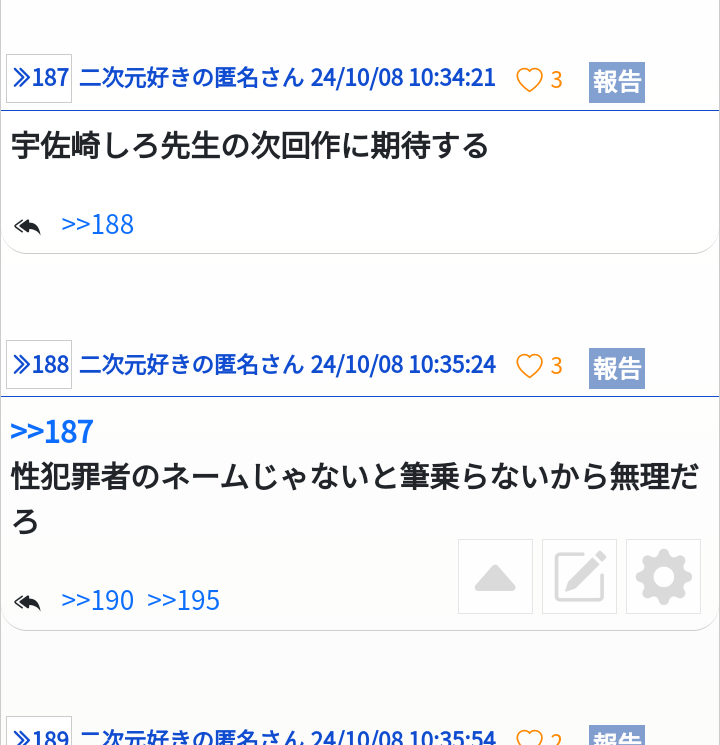Like post 187 with heart icon
Image resolution: width=720 pixels, height=745 pixels.
(529, 80)
